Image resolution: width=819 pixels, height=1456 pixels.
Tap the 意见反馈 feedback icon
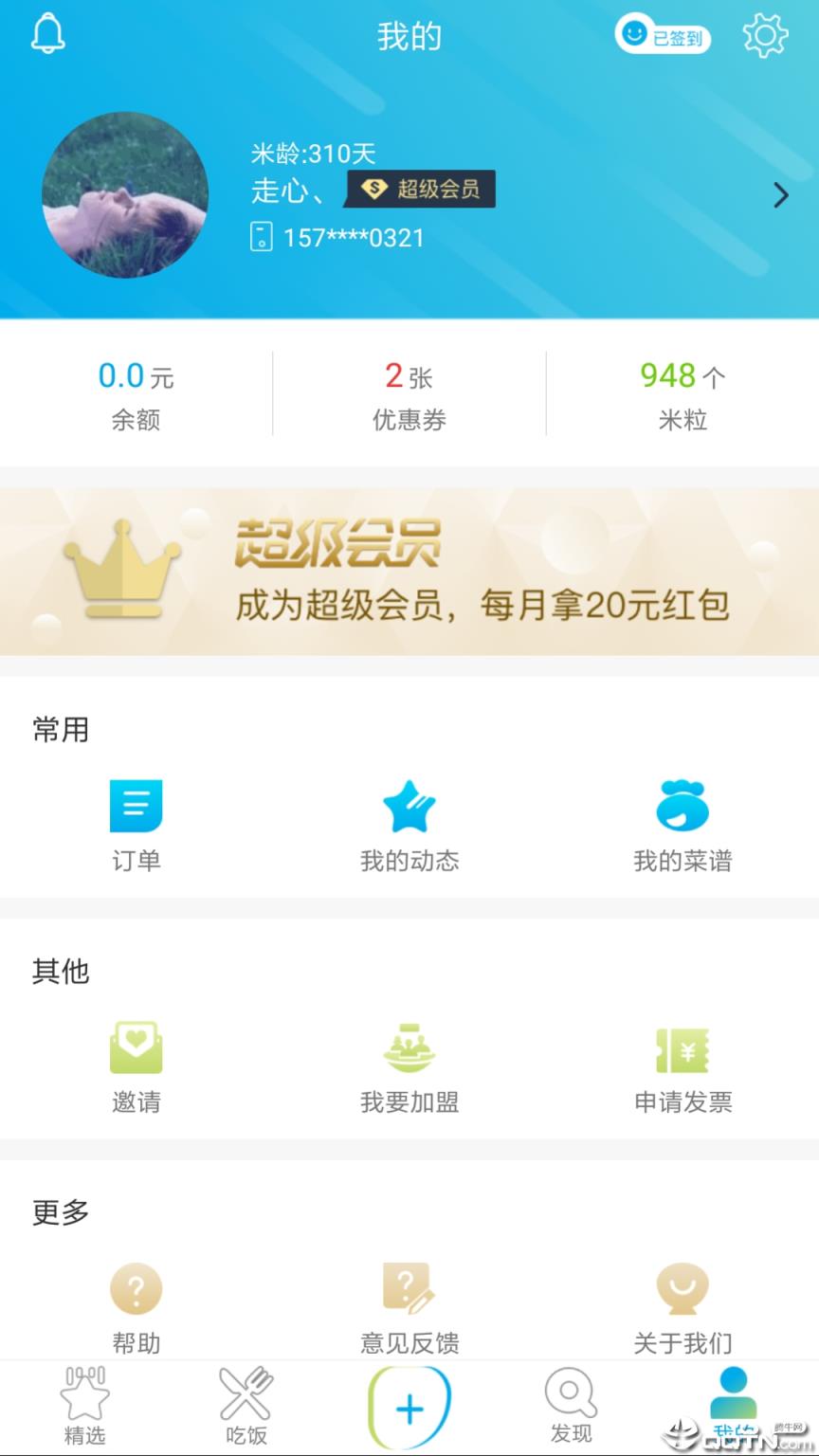click(x=409, y=1289)
